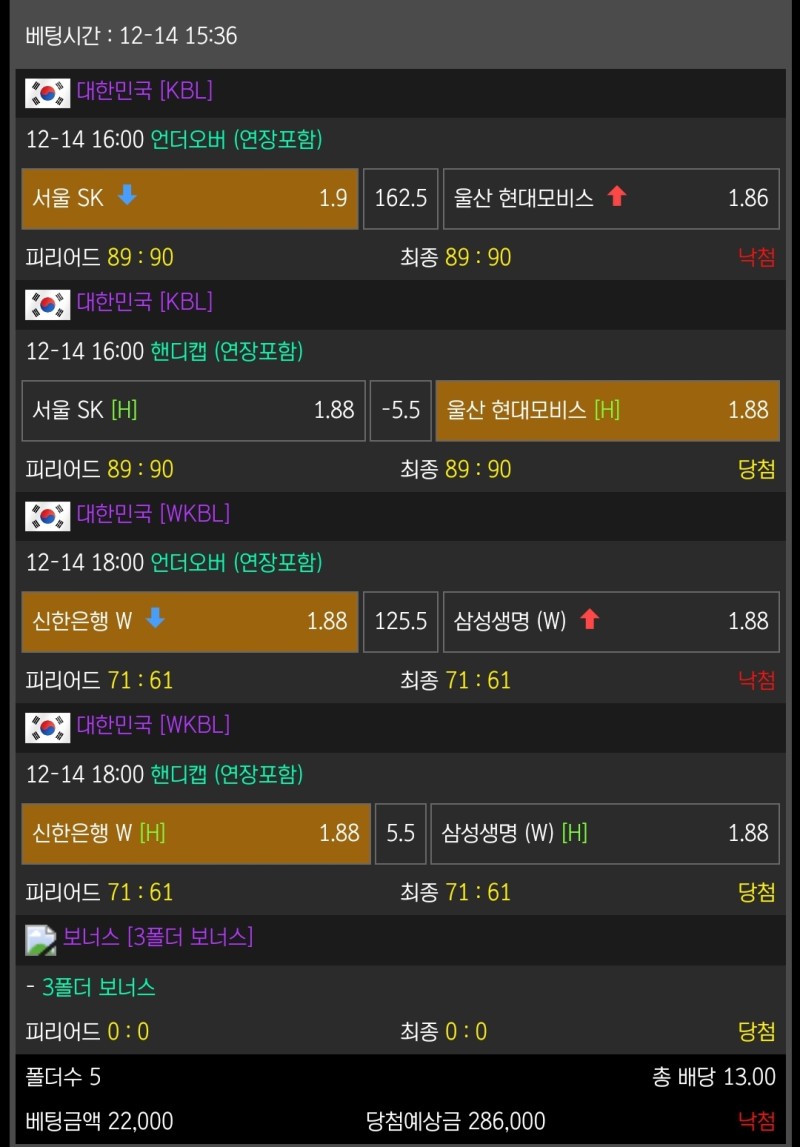This screenshot has height=1147, width=800.
Task: Select 삼성생명 (W) over at 1.88
Action: click(611, 621)
